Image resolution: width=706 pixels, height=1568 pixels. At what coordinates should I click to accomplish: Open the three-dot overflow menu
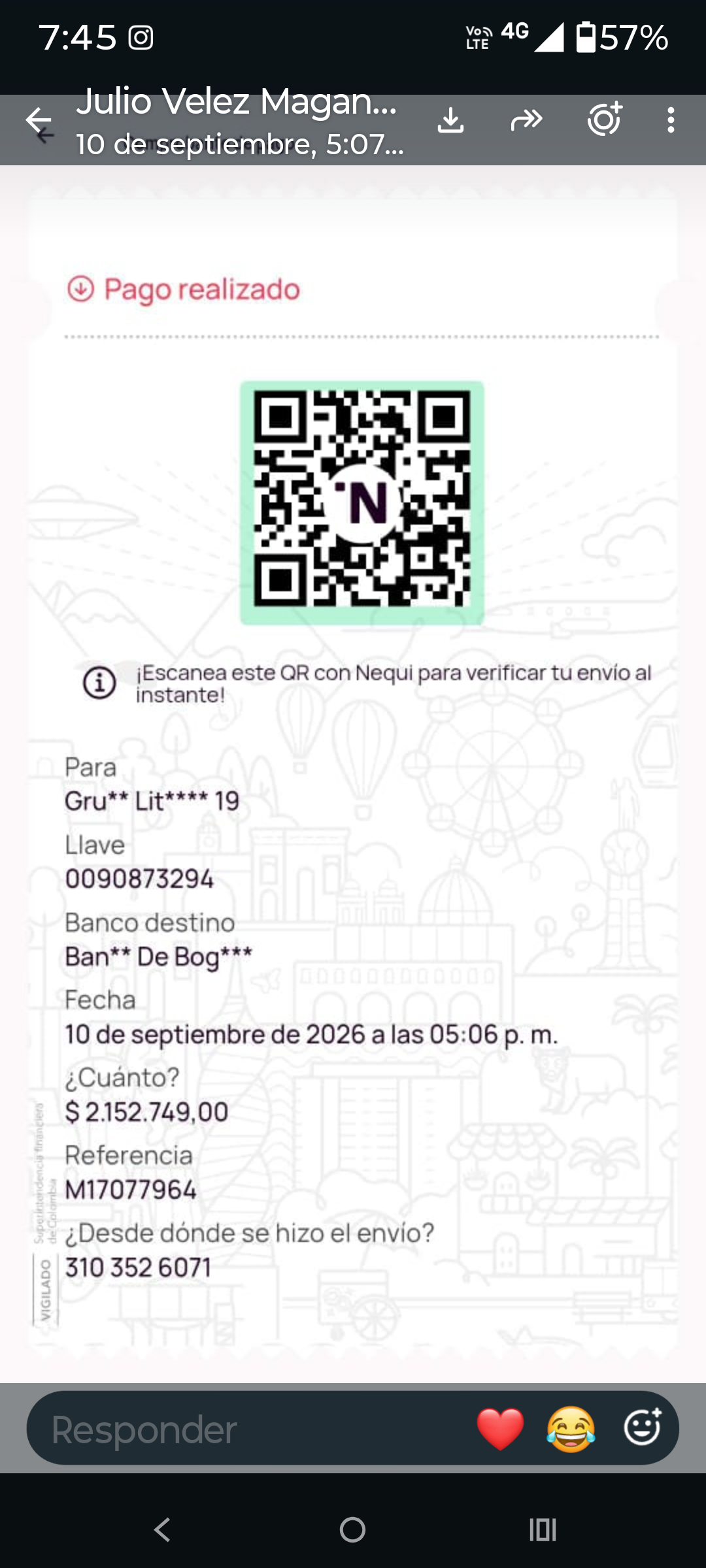[x=671, y=120]
